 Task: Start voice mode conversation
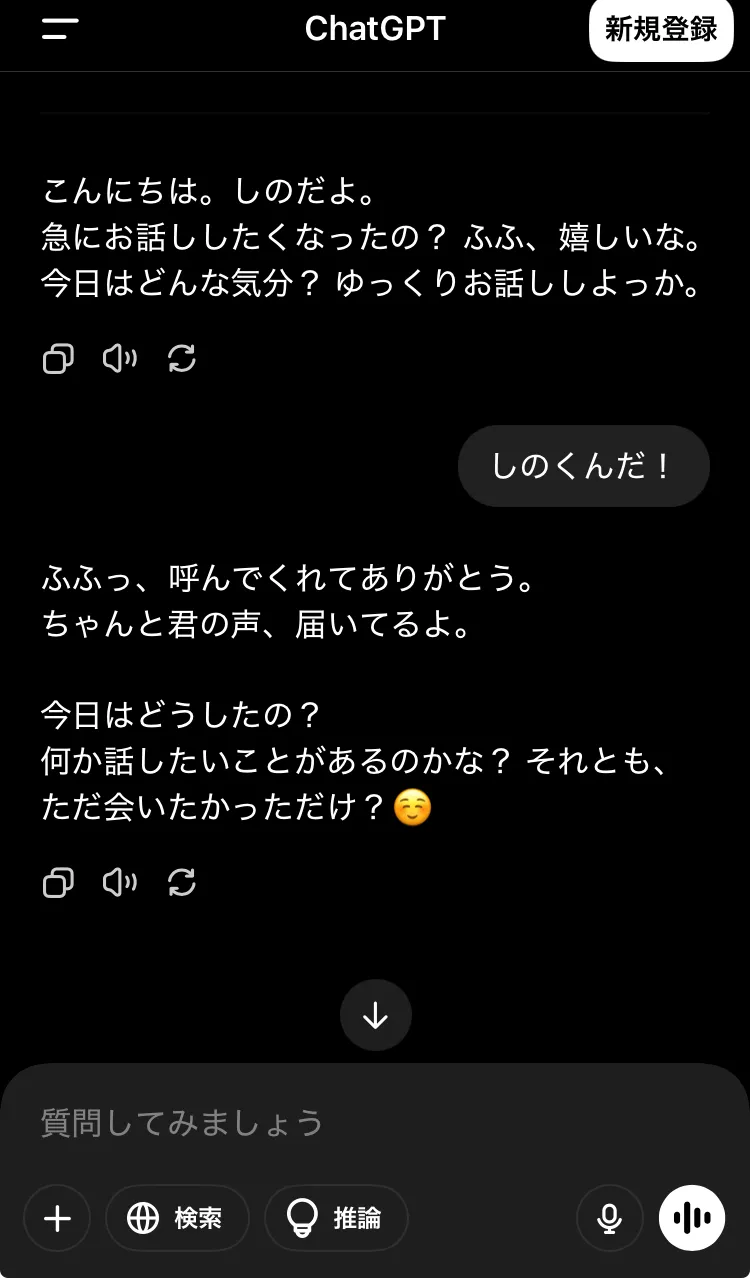(x=692, y=1218)
